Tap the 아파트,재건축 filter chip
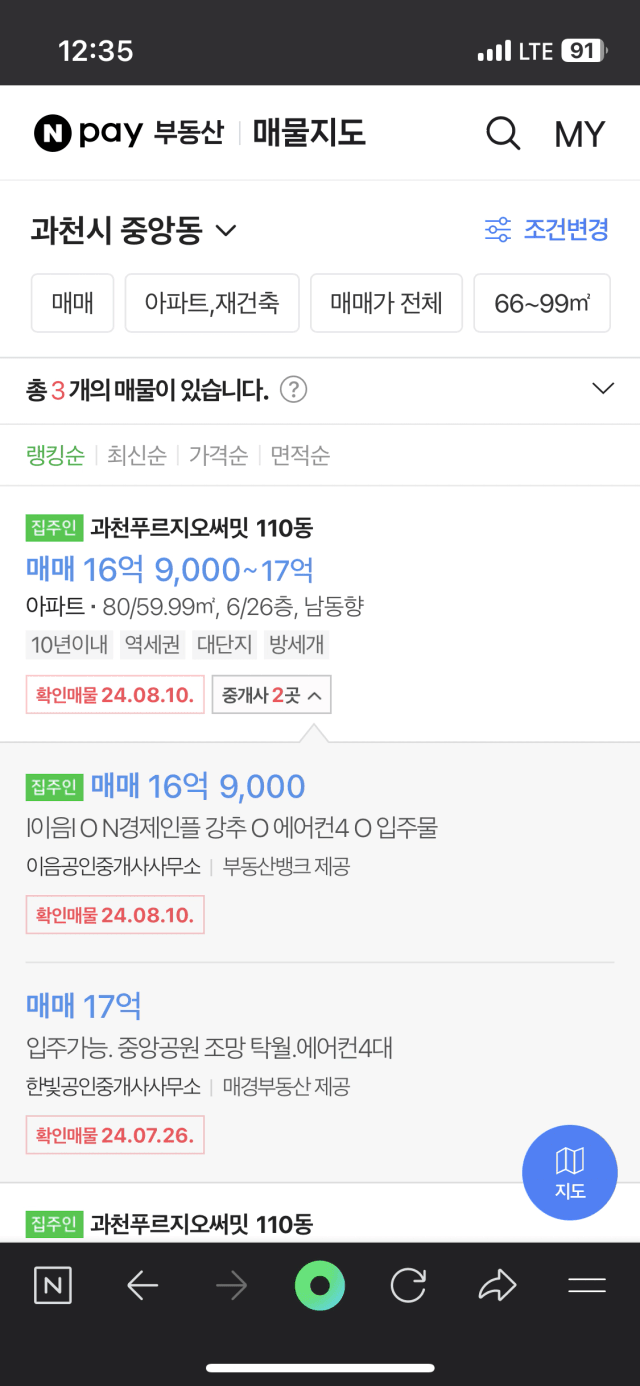Viewport: 640px width, 1386px height. (x=212, y=303)
